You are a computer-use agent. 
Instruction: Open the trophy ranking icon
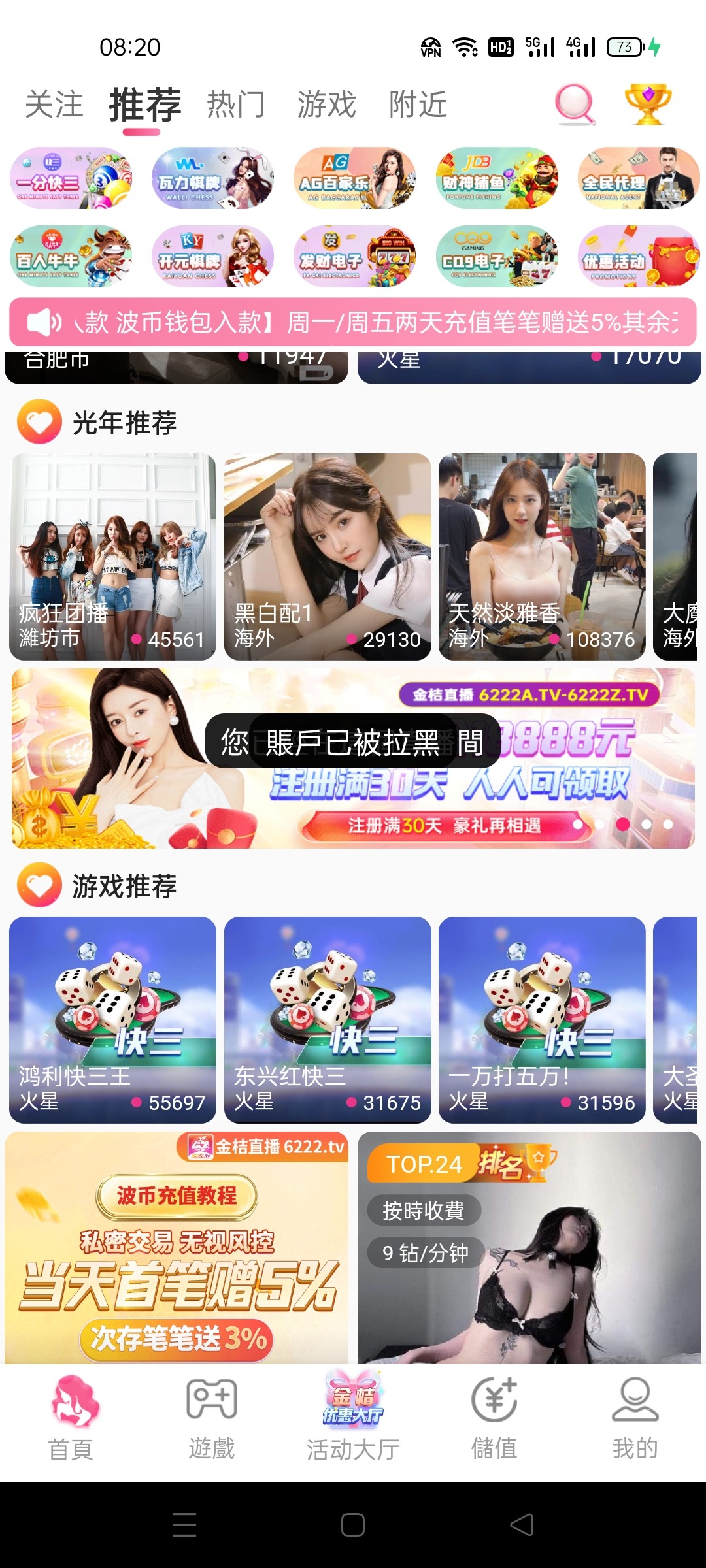(647, 105)
